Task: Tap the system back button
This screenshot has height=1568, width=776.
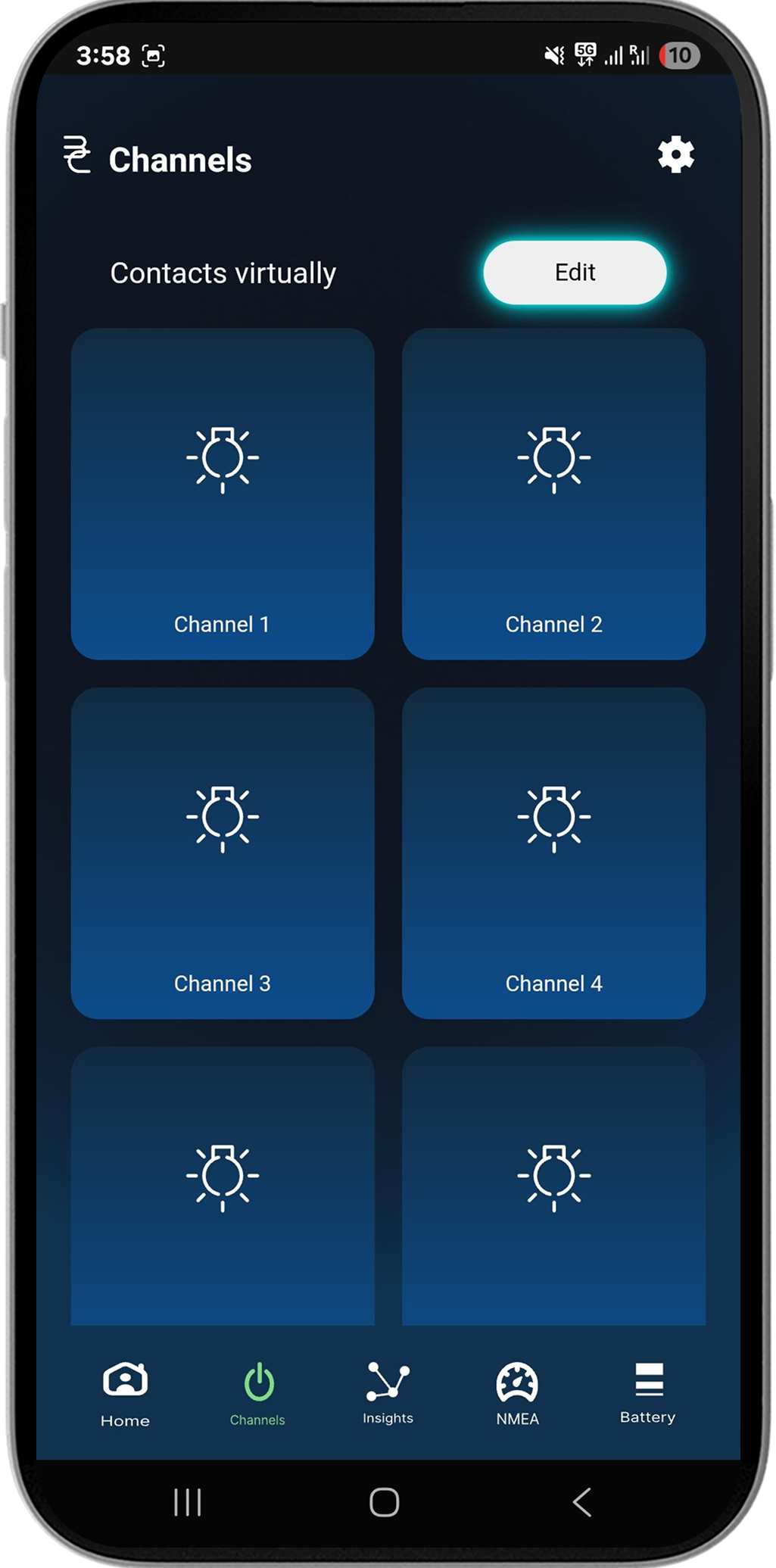Action: point(581,1502)
